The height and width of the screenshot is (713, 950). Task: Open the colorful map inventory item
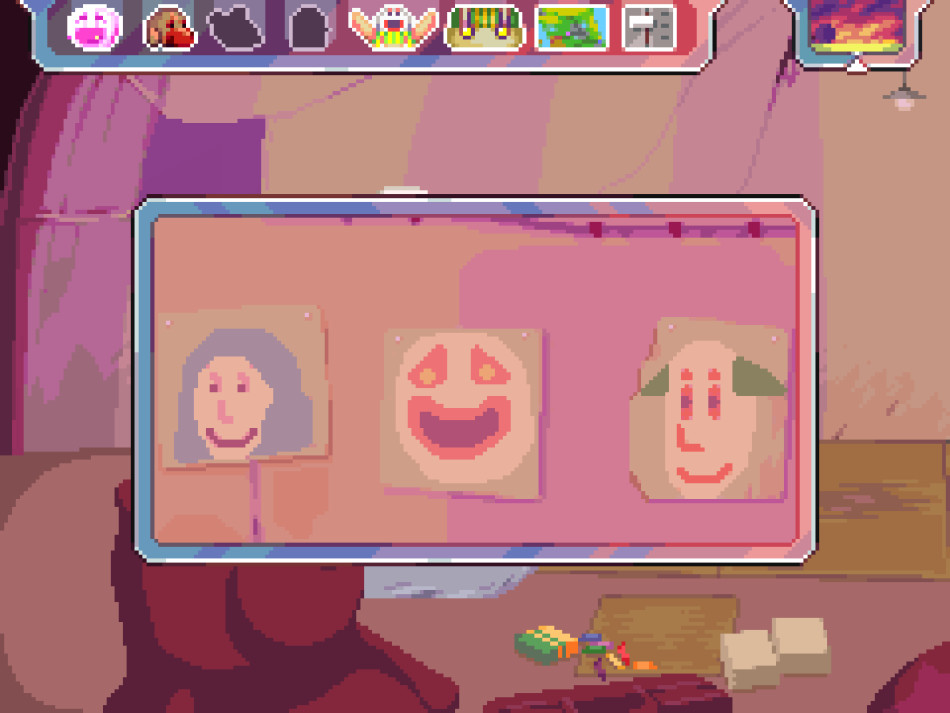tap(572, 27)
